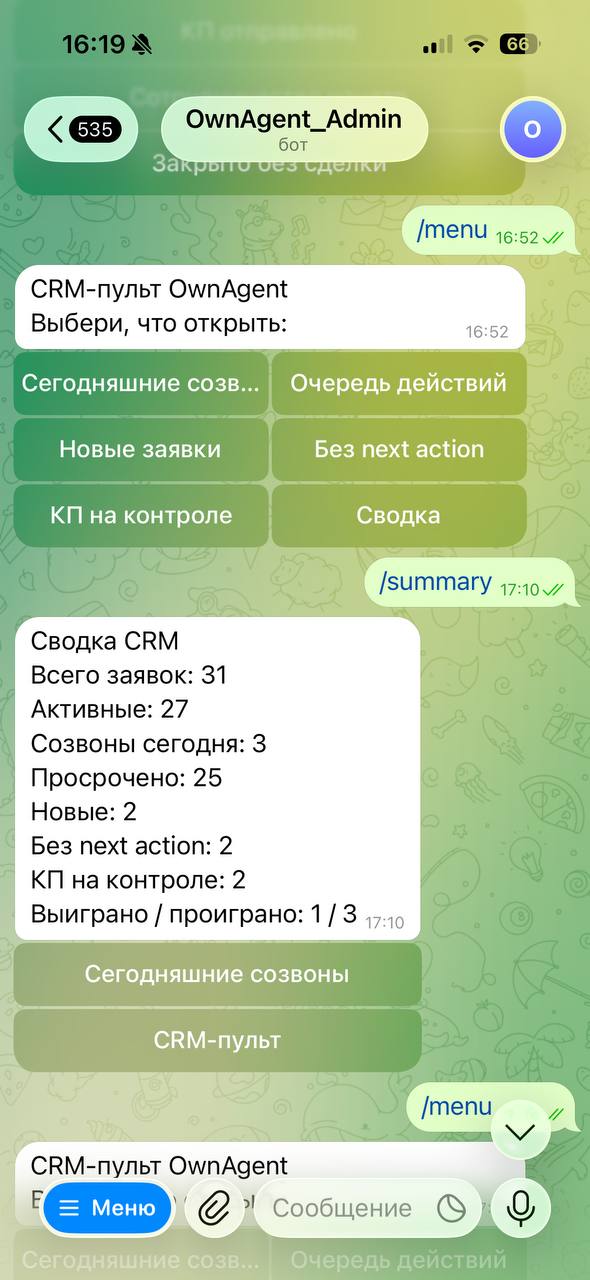Choose the Без next action button
Screen dimensions: 590x1280
click(399, 449)
